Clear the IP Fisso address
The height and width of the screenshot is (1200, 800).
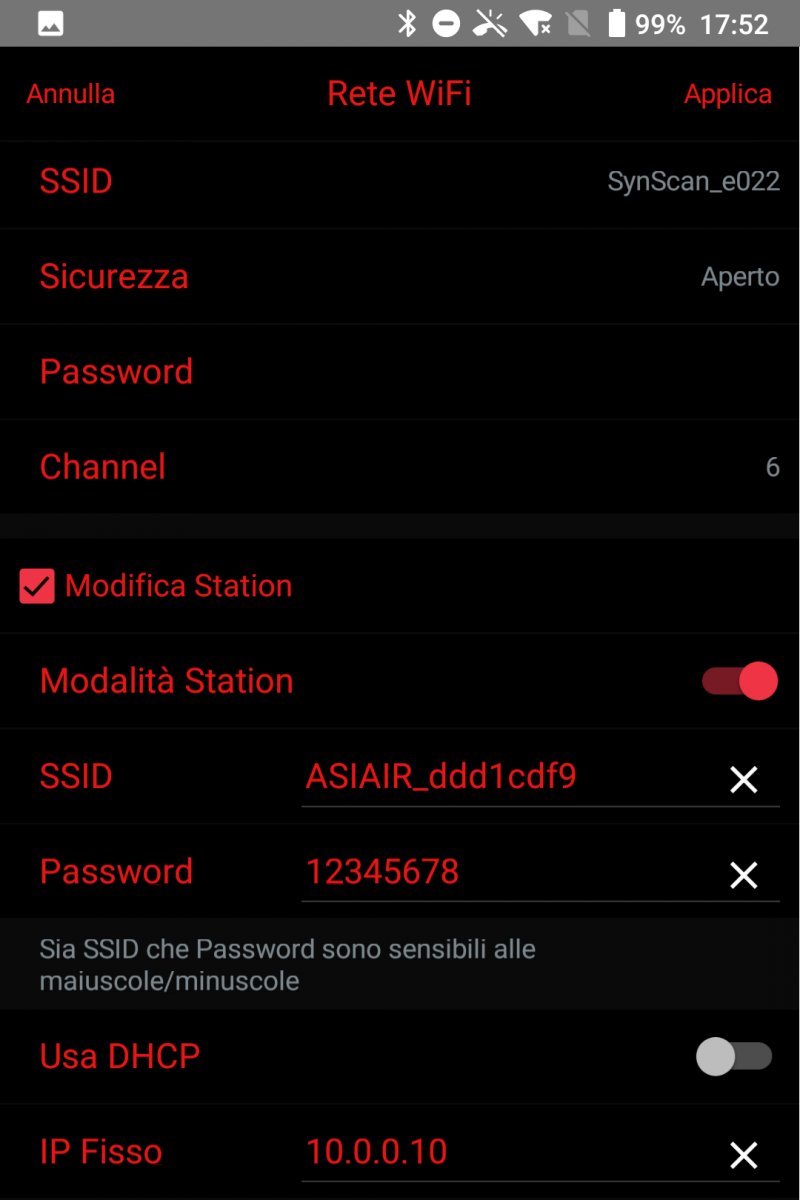pos(744,1156)
